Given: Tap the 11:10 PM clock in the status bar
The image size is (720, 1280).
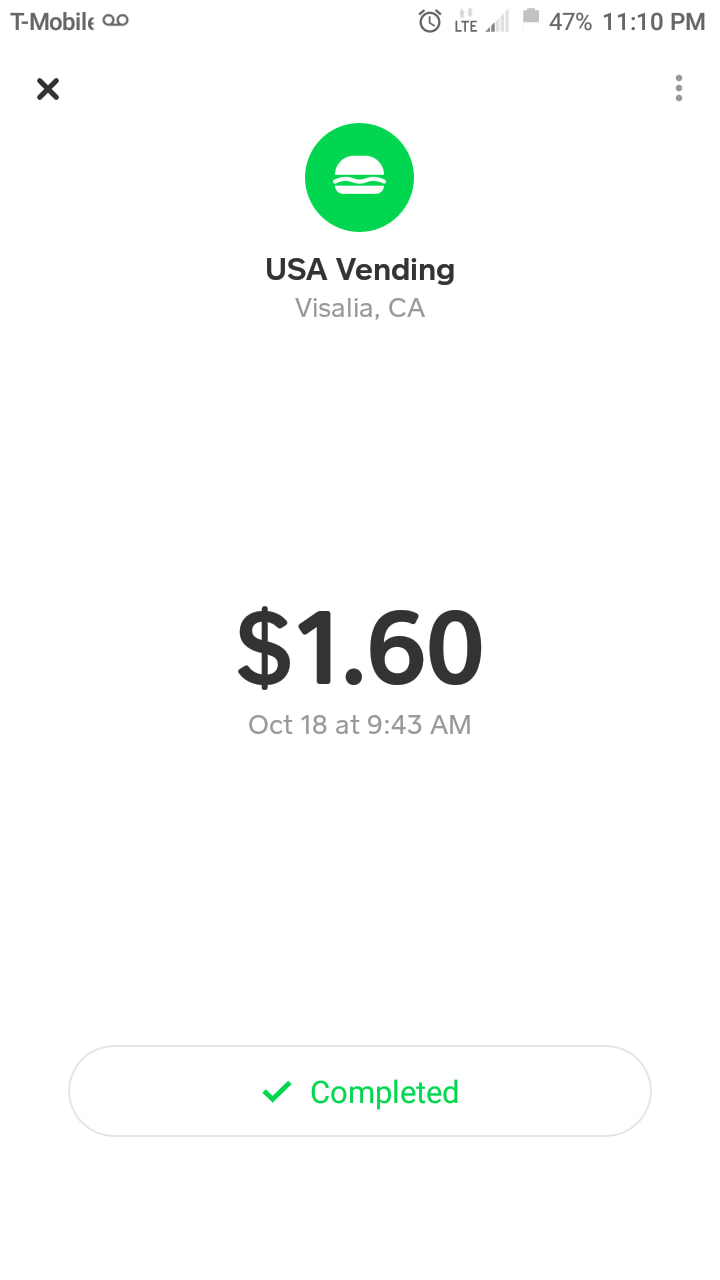Looking at the screenshot, I should tap(655, 20).
